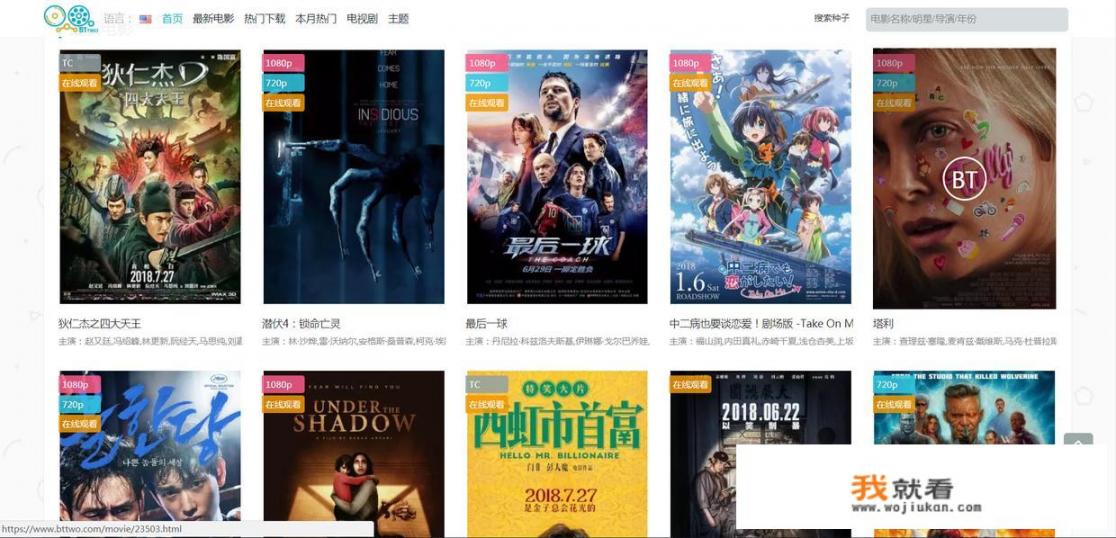Switch to 电视剧 tab
Viewport: 1116px width, 538px height.
pos(362,19)
